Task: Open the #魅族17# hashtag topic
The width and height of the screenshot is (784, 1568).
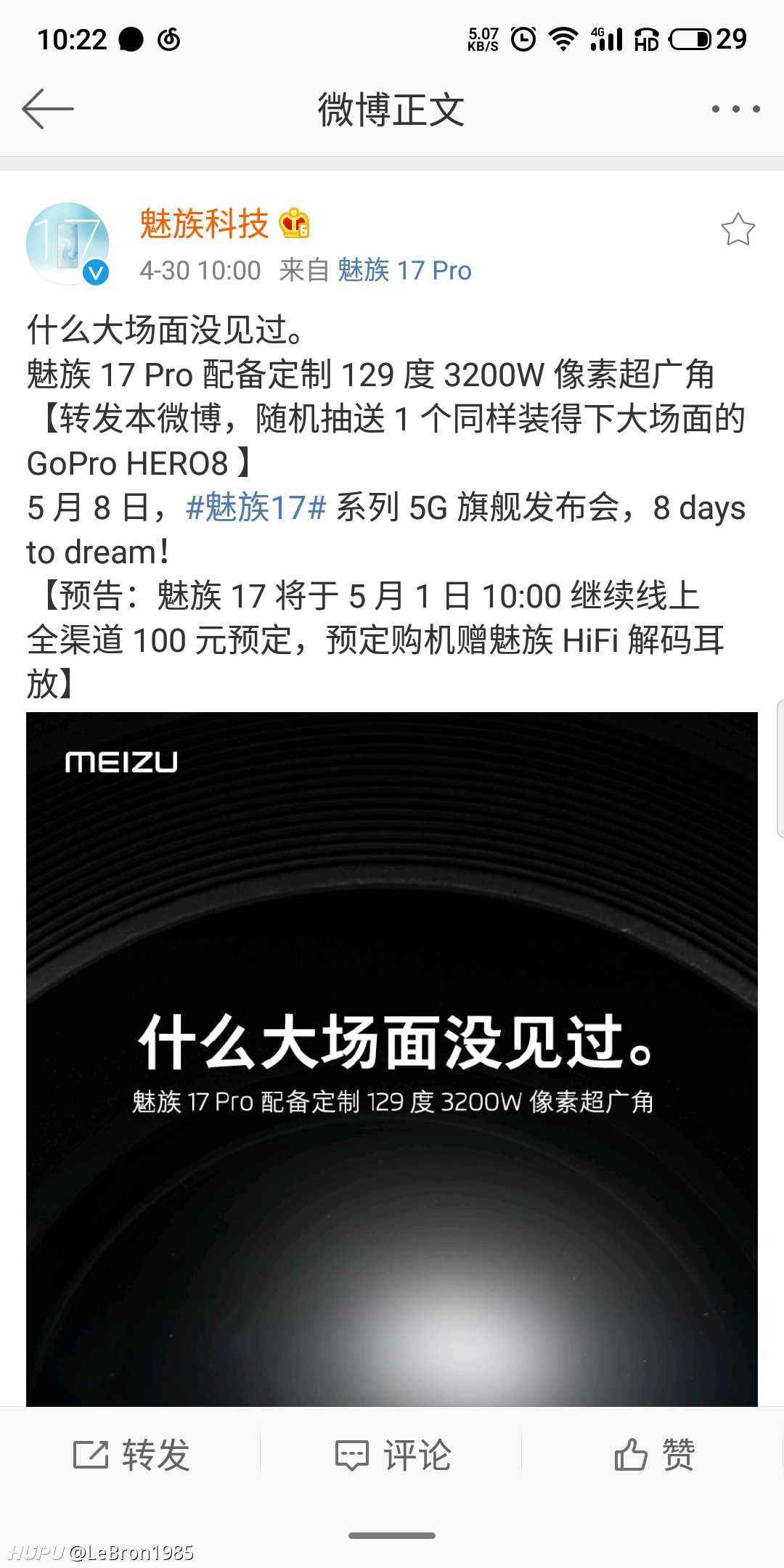Action: click(256, 507)
